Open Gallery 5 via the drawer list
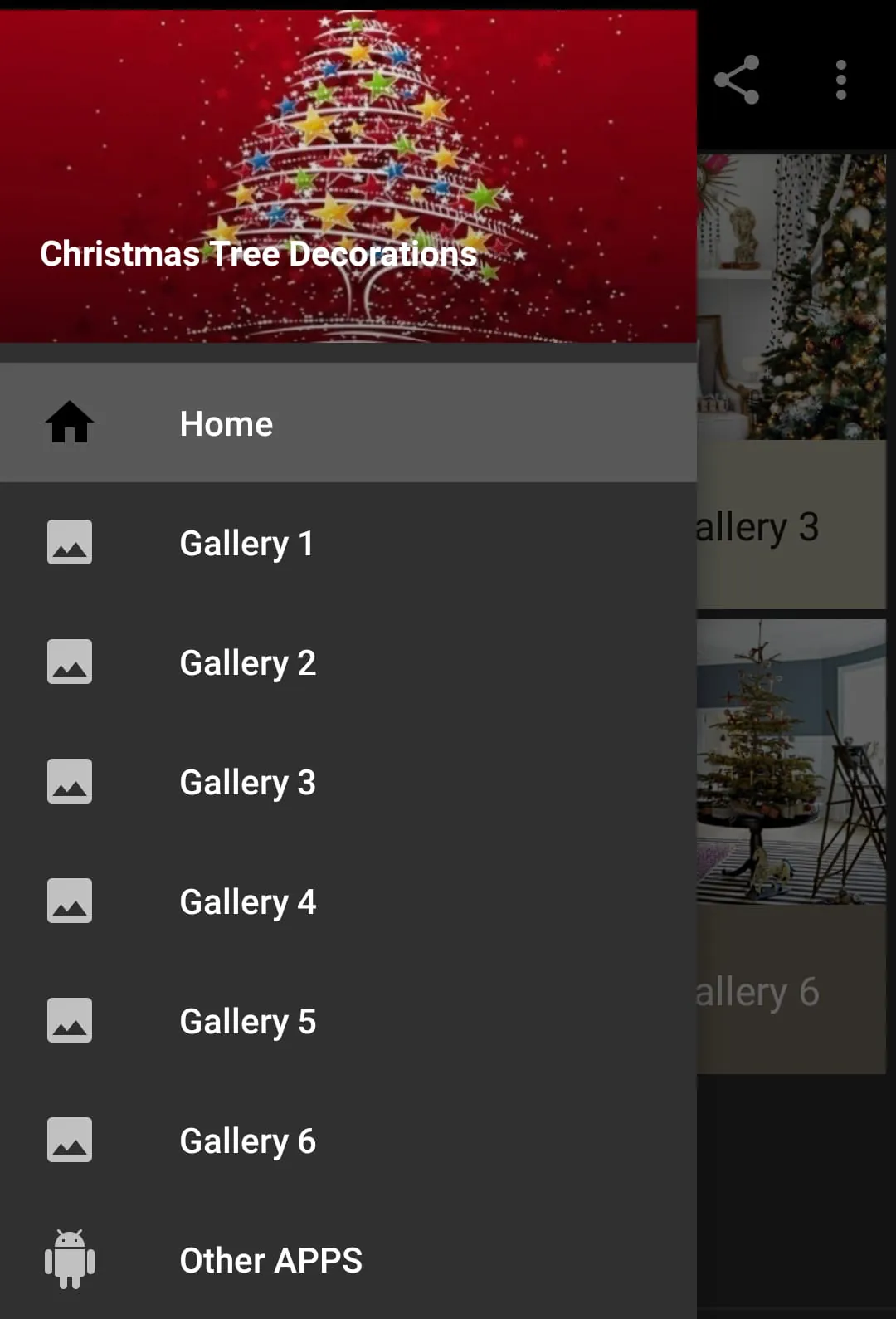896x1319 pixels. pyautogui.click(x=247, y=1021)
